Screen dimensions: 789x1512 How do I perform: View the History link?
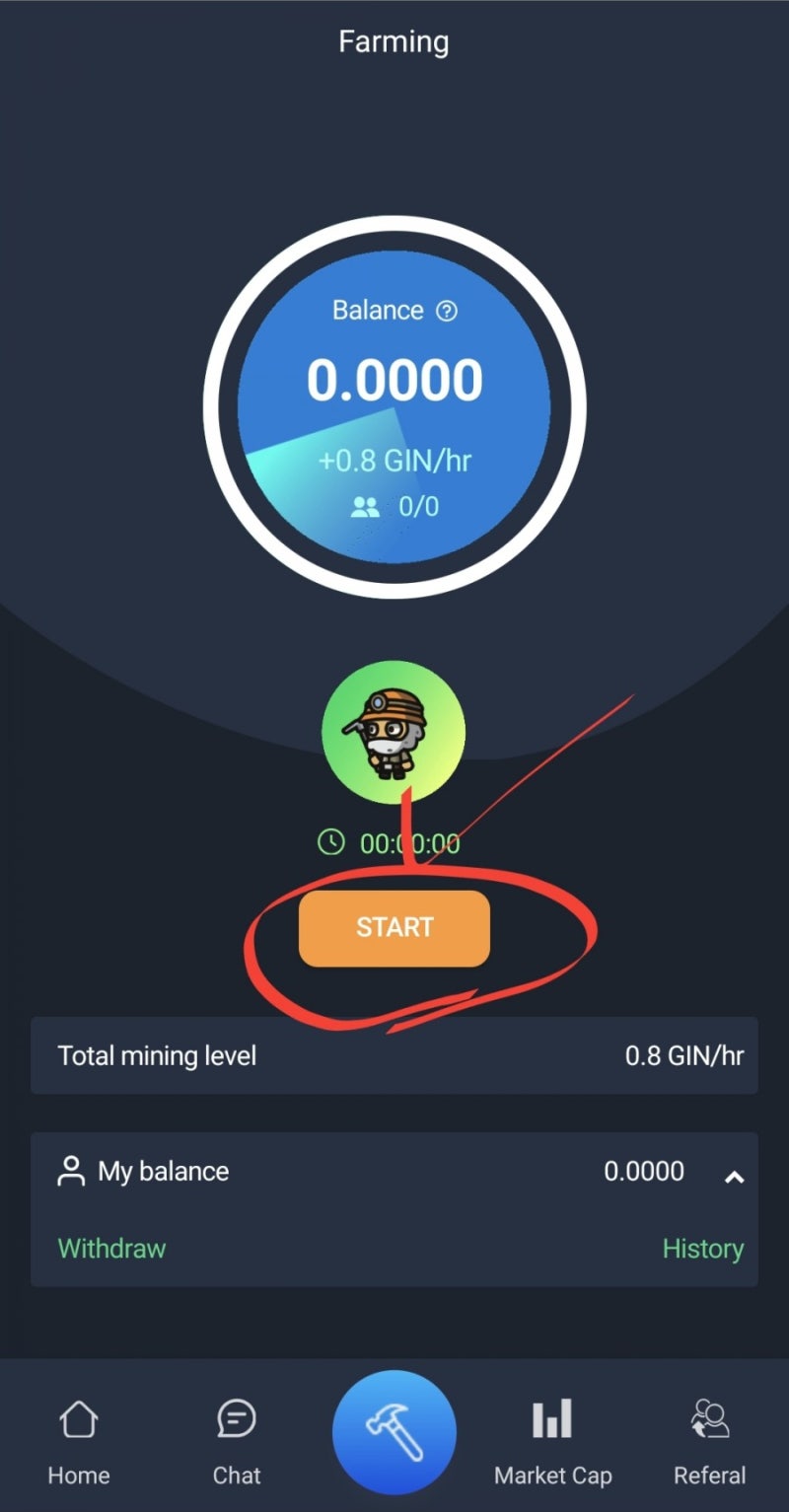[x=702, y=1248]
